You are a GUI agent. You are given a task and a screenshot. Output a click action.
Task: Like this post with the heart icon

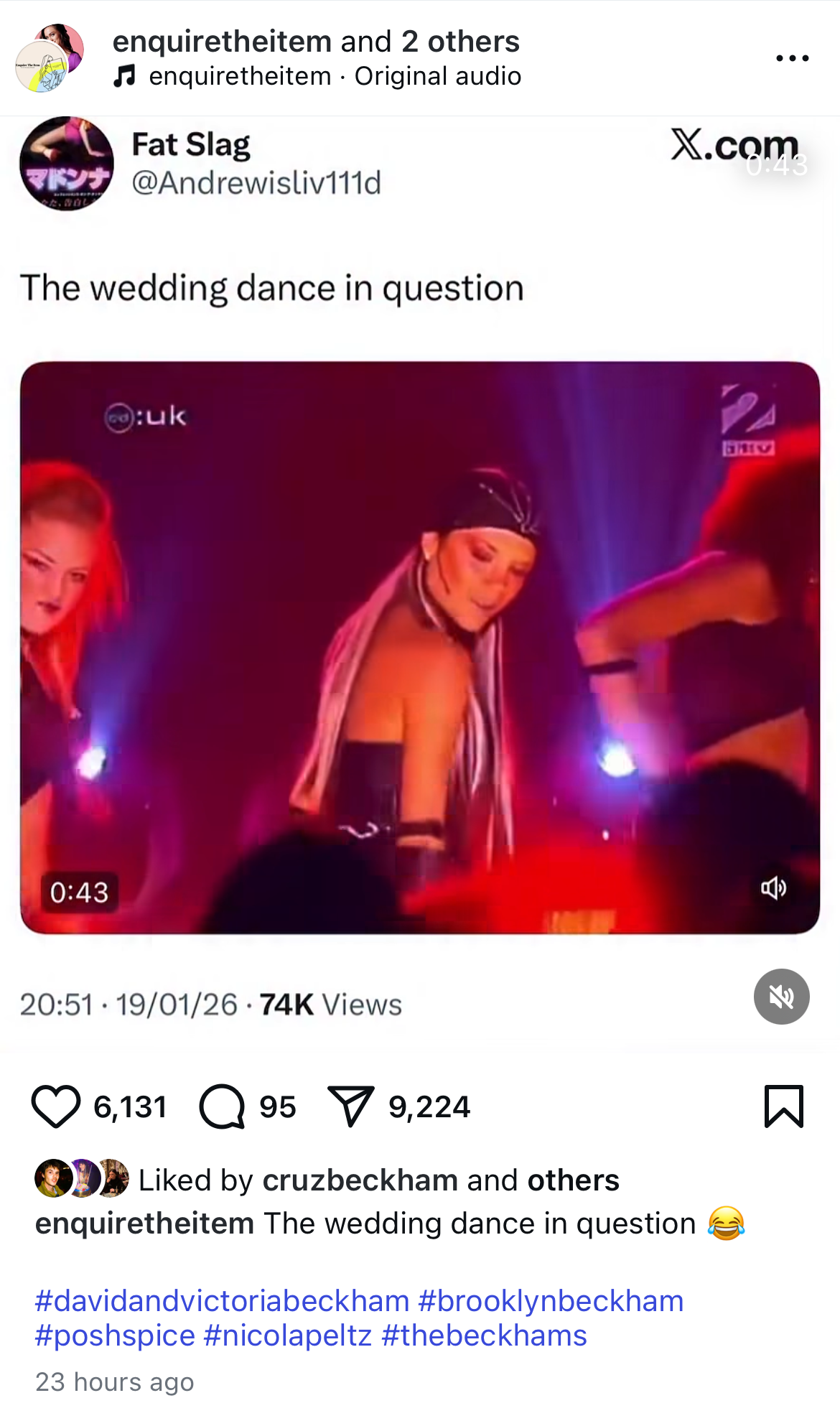pyautogui.click(x=56, y=1106)
